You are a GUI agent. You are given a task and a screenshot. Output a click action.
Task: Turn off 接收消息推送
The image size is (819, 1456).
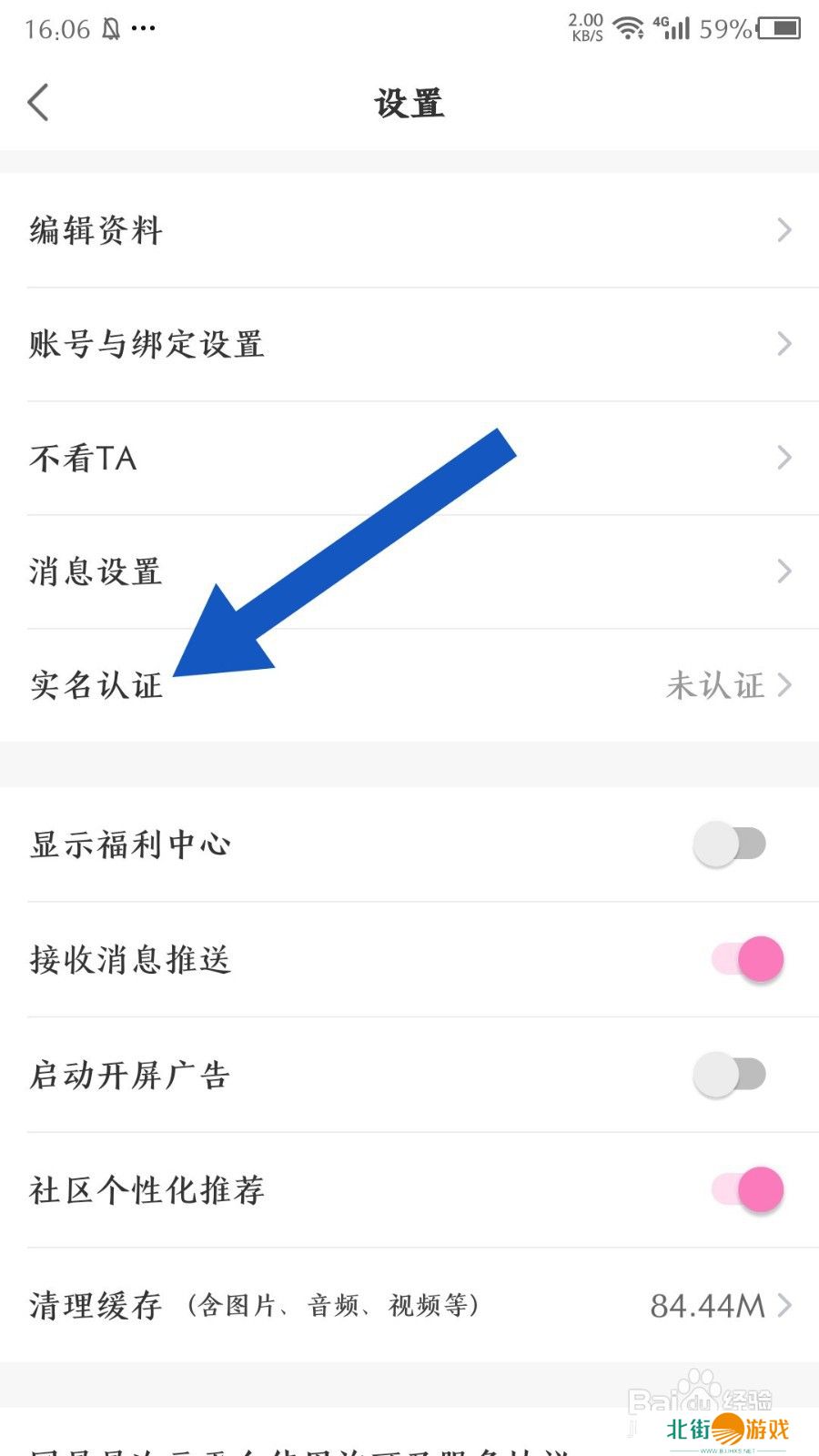coord(748,959)
